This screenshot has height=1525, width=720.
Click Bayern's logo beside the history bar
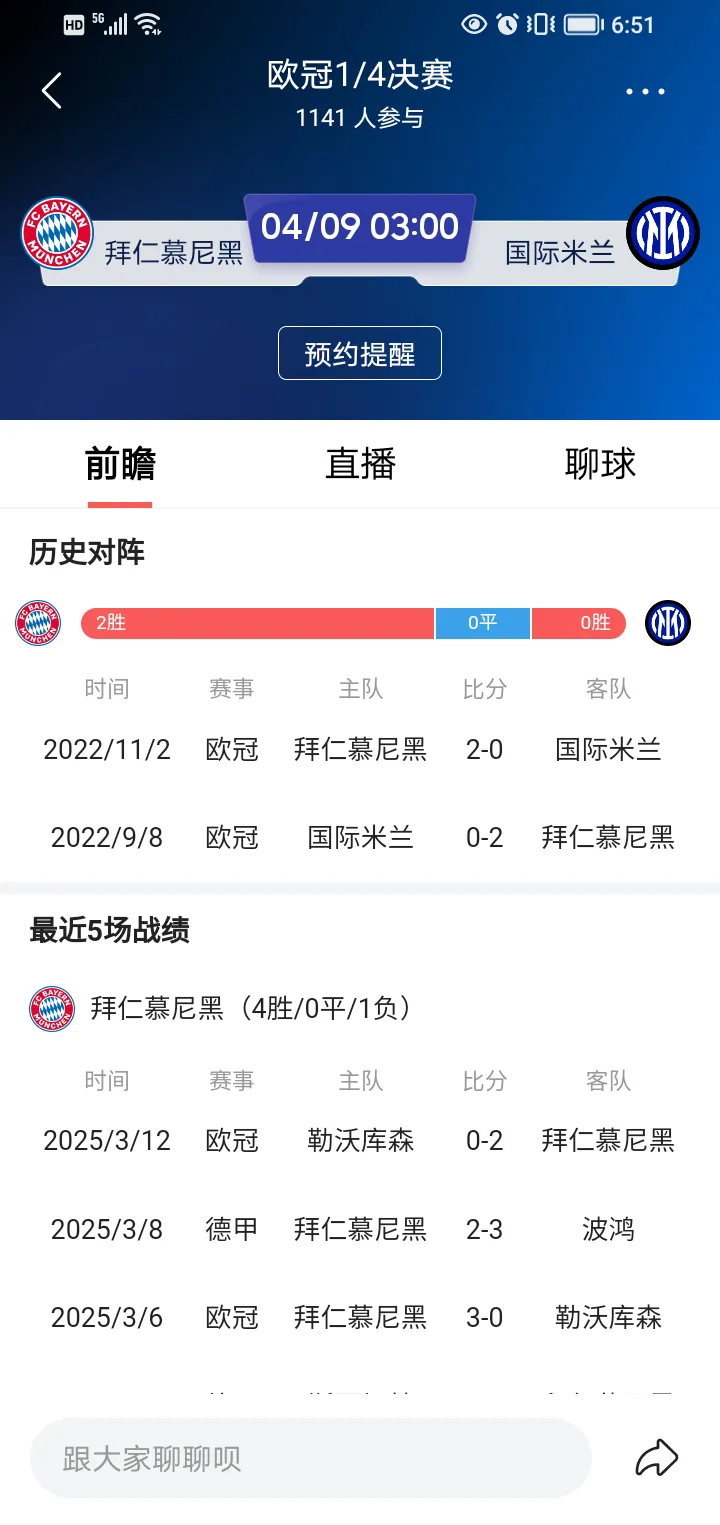pos(38,622)
